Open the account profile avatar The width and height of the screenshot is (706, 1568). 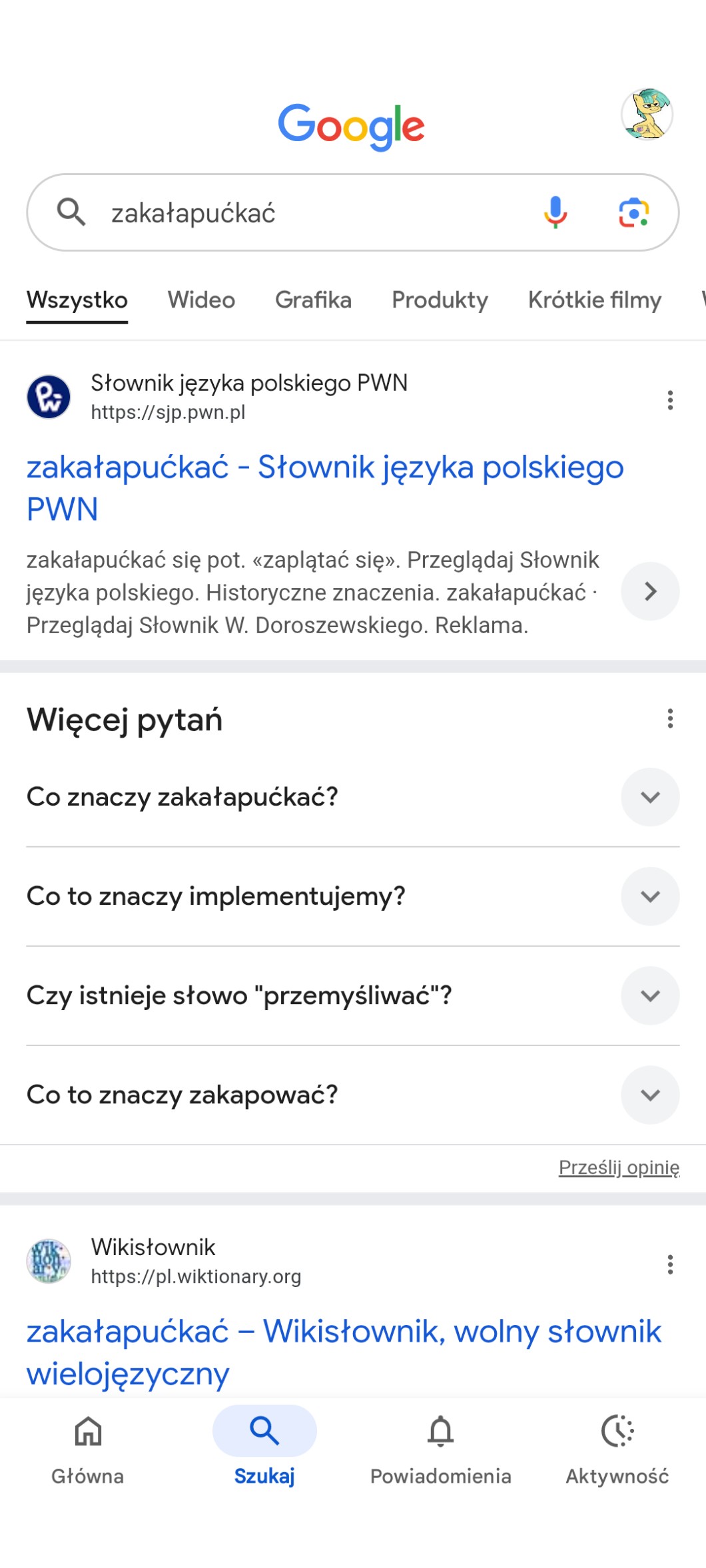[x=647, y=115]
